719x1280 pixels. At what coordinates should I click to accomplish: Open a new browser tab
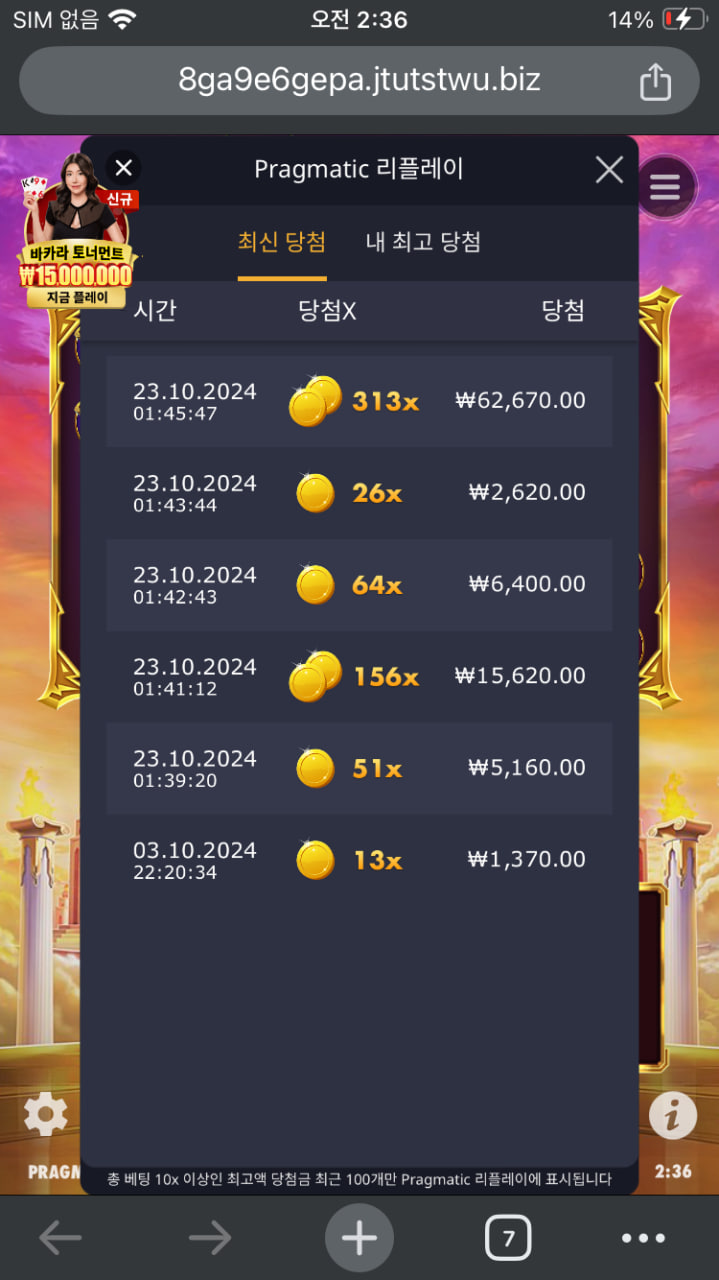coord(359,1238)
